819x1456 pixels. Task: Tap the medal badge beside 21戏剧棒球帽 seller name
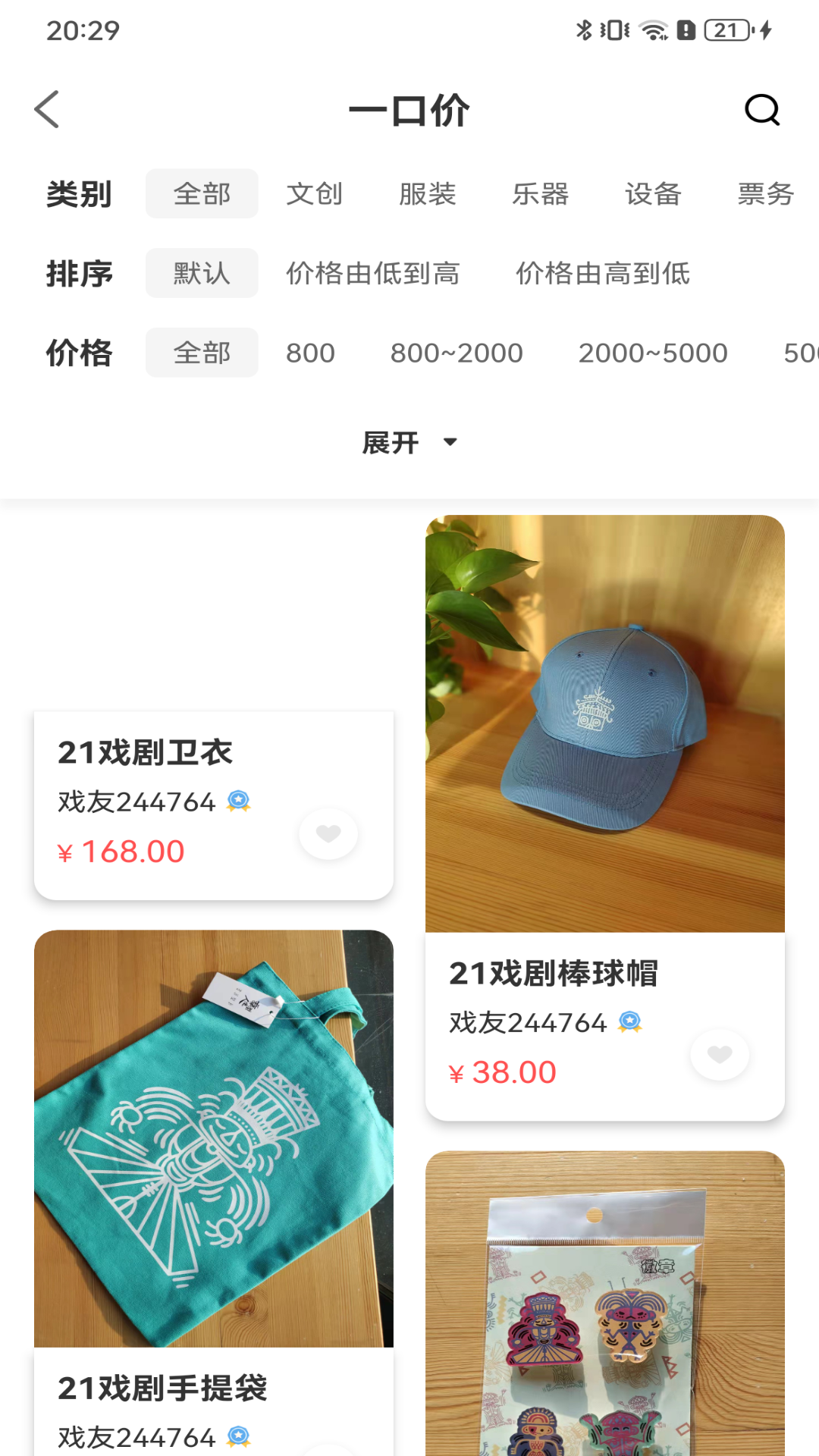click(x=629, y=1021)
